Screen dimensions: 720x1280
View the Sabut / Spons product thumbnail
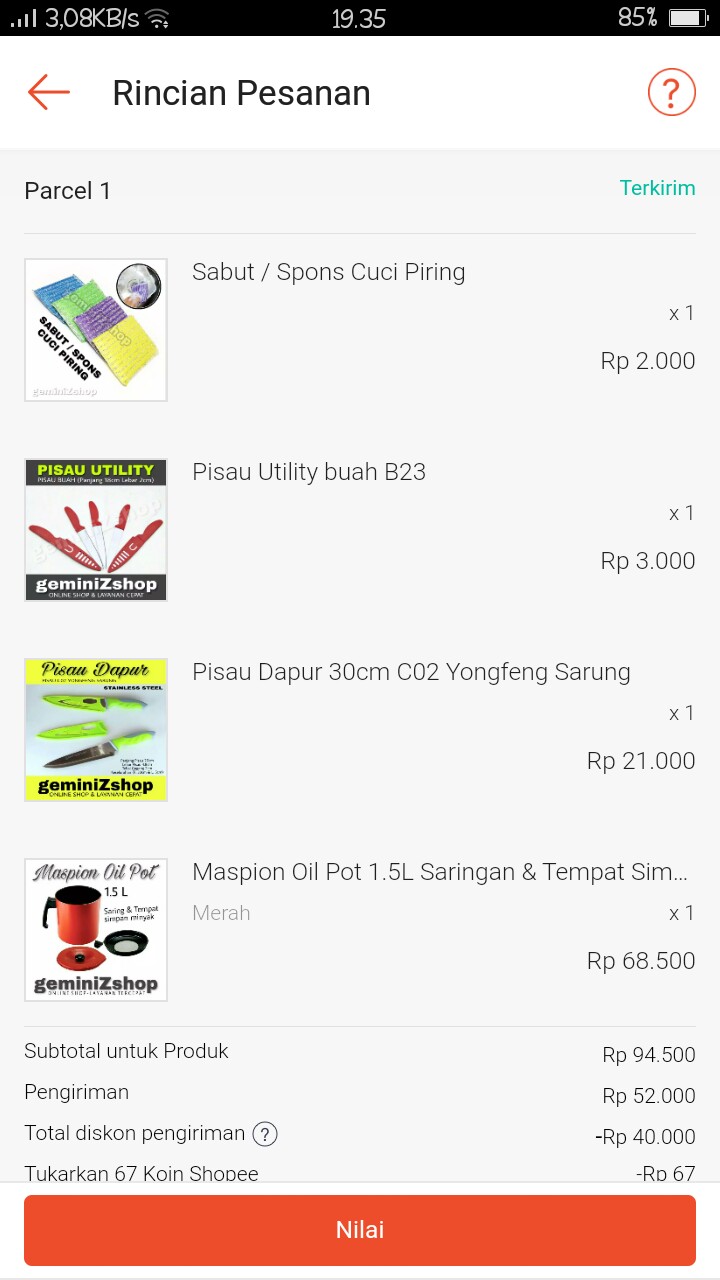(95, 330)
